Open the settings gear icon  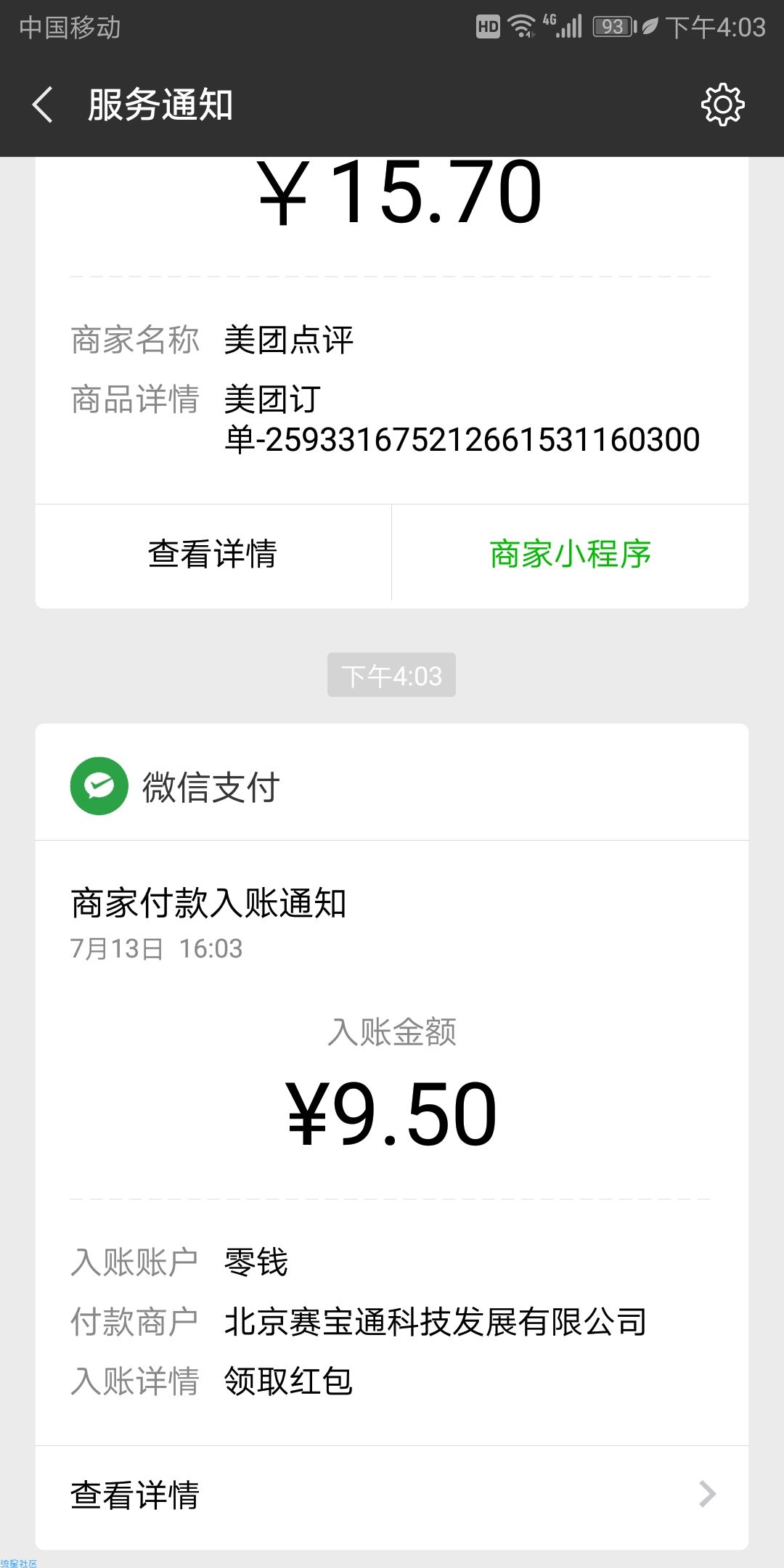pos(723,105)
